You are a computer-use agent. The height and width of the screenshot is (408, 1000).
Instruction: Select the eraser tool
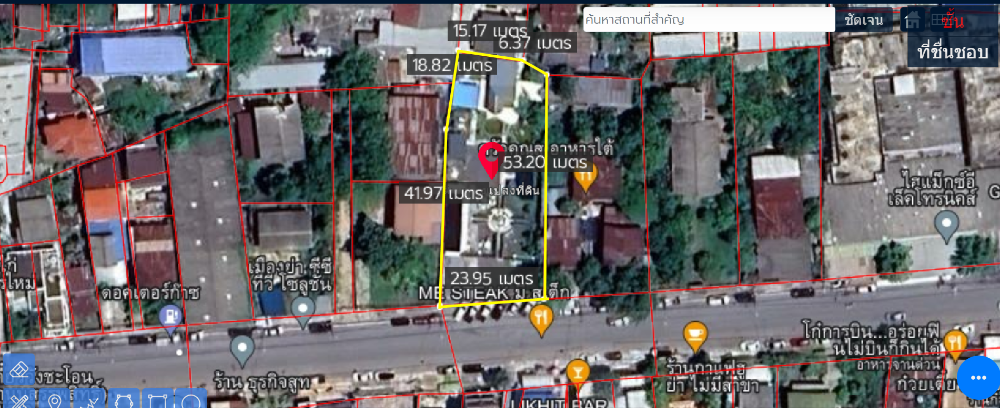click(20, 370)
